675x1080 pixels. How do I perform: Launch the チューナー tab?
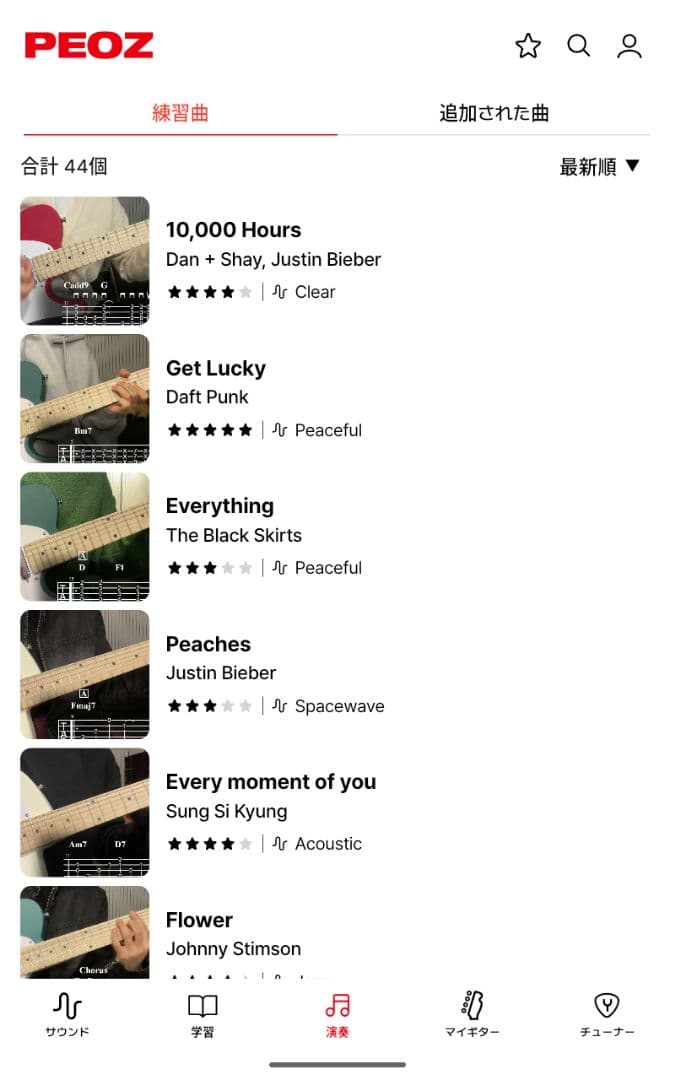607,1014
